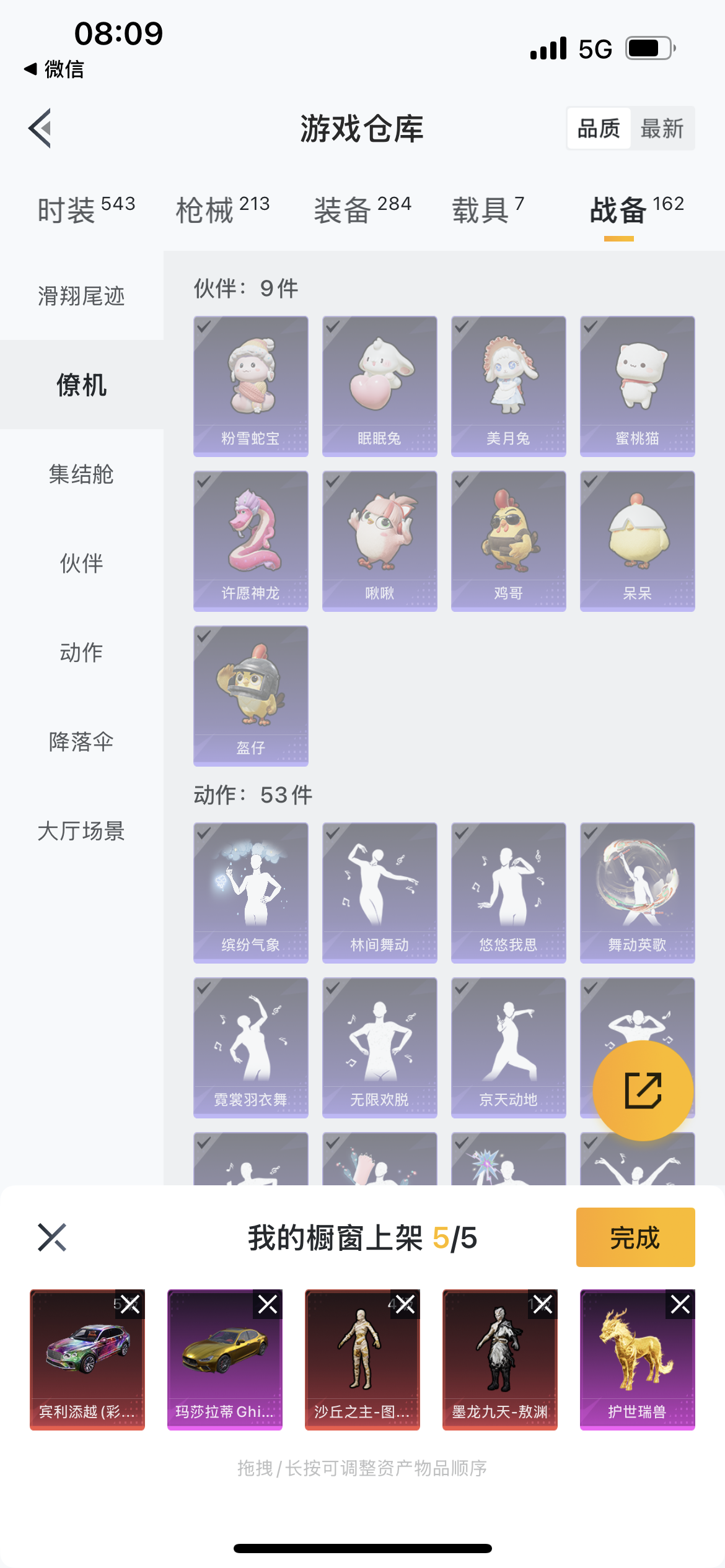Select the 粉雪蛇宝 companion item
Screen dimensions: 725x1568
pos(250,386)
